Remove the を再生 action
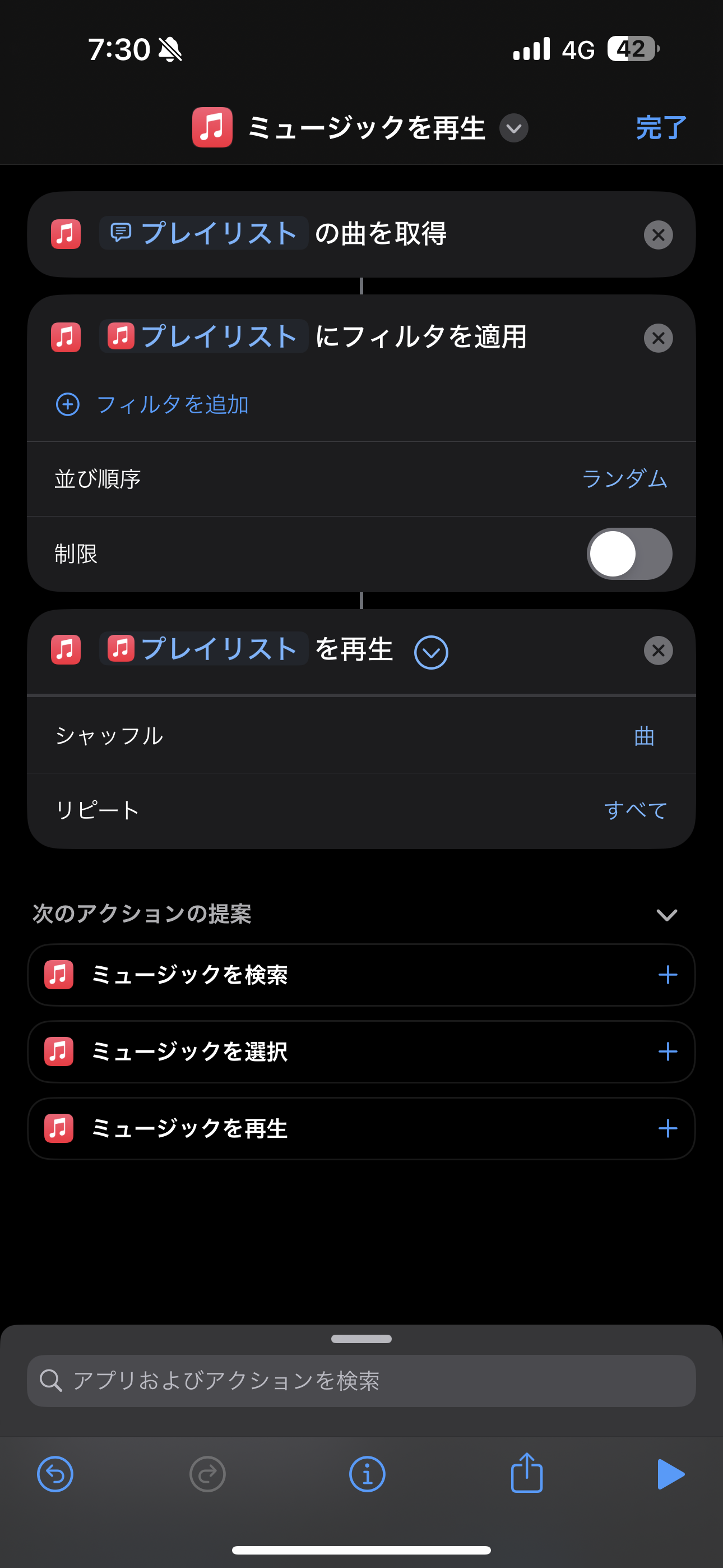The width and height of the screenshot is (723, 1568). click(658, 651)
